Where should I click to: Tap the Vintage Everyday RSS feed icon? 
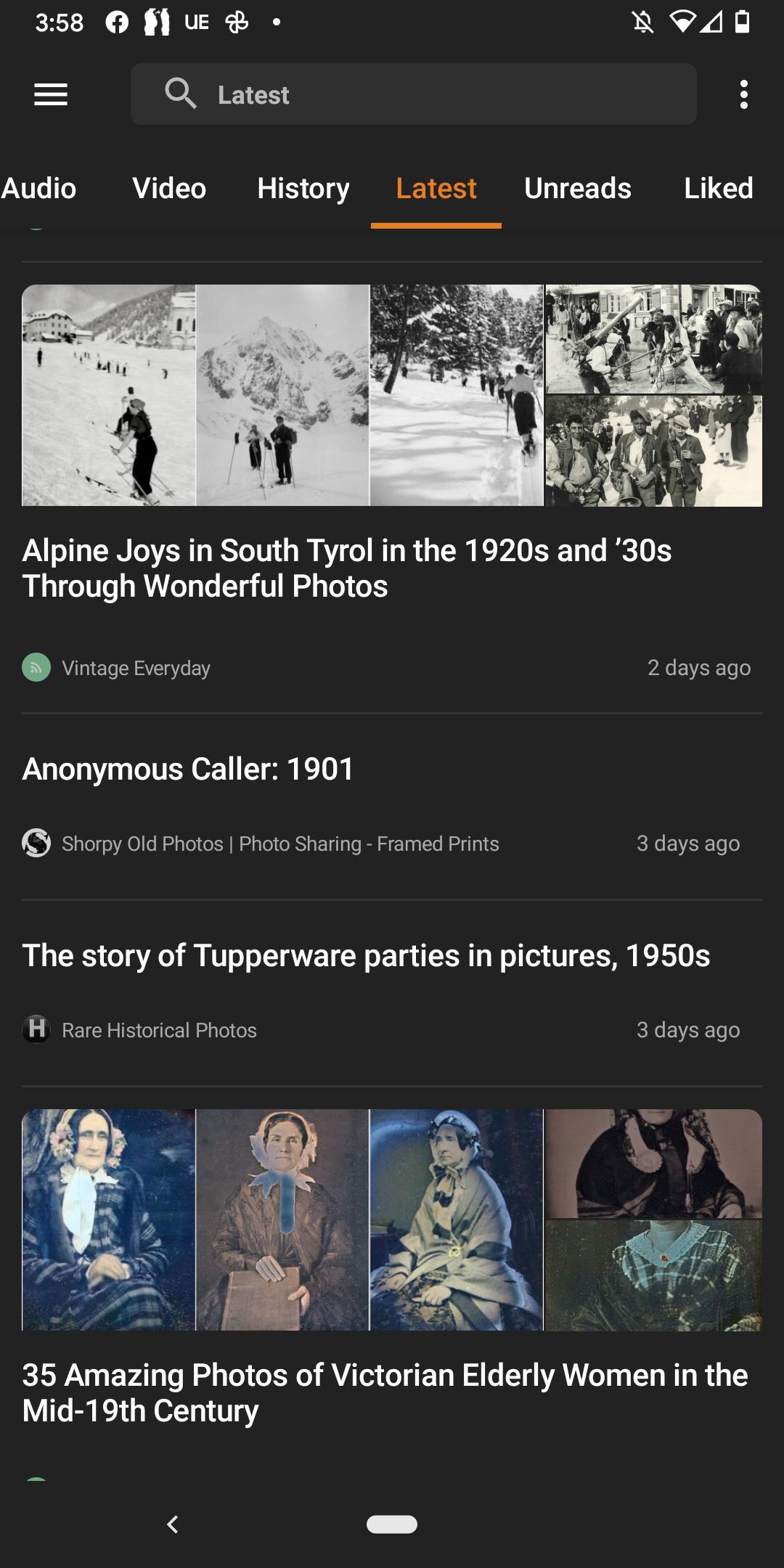coord(35,667)
